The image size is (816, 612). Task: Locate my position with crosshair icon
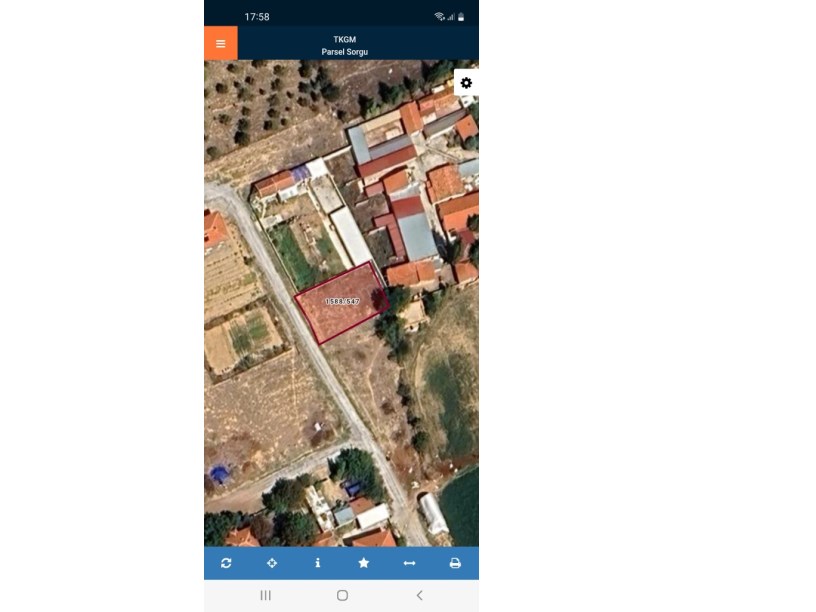pos(272,563)
